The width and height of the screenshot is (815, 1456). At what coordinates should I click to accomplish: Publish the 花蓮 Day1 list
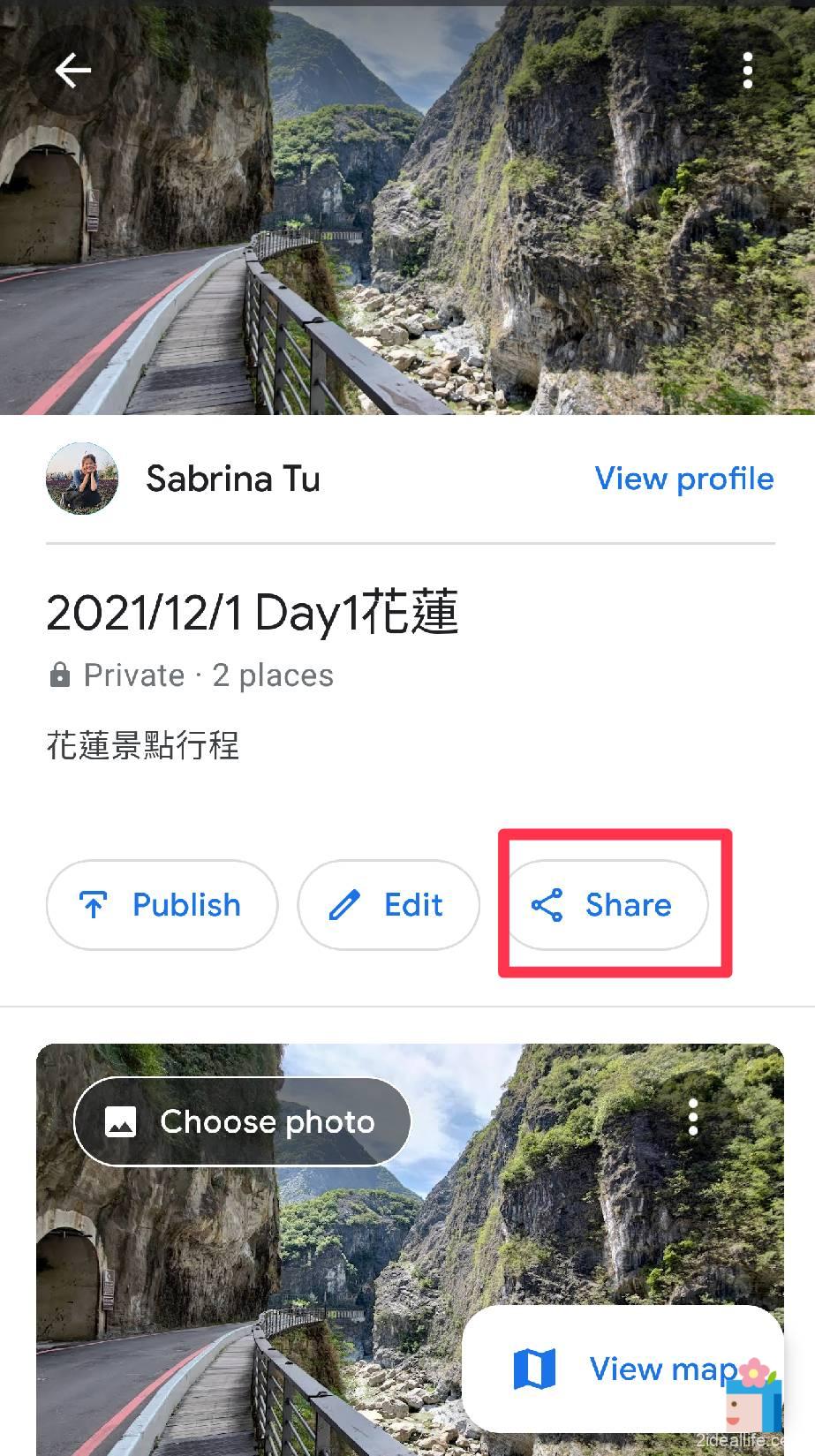click(162, 905)
